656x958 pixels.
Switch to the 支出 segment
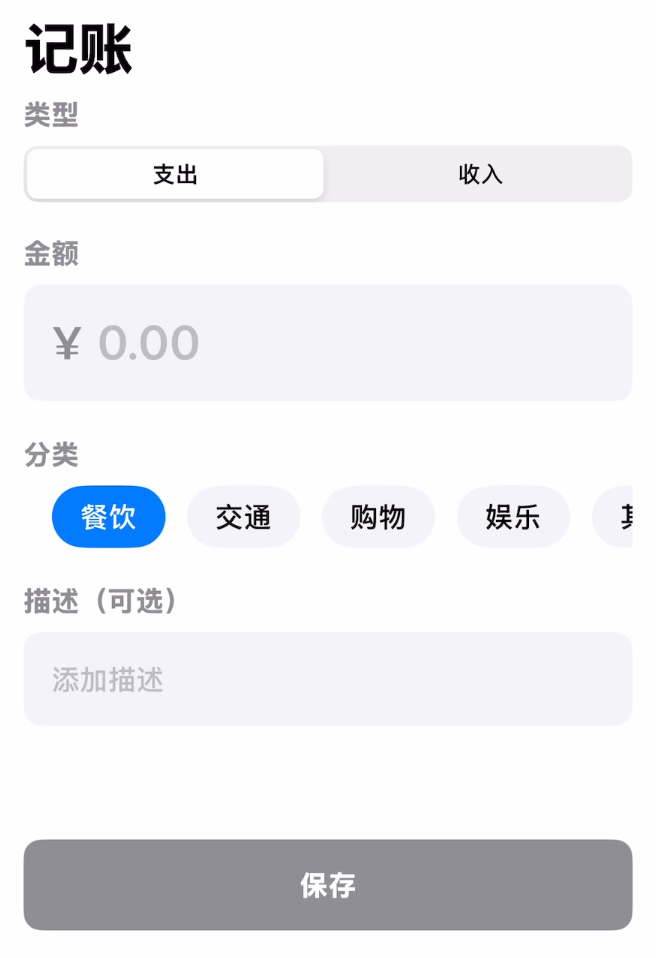[175, 174]
